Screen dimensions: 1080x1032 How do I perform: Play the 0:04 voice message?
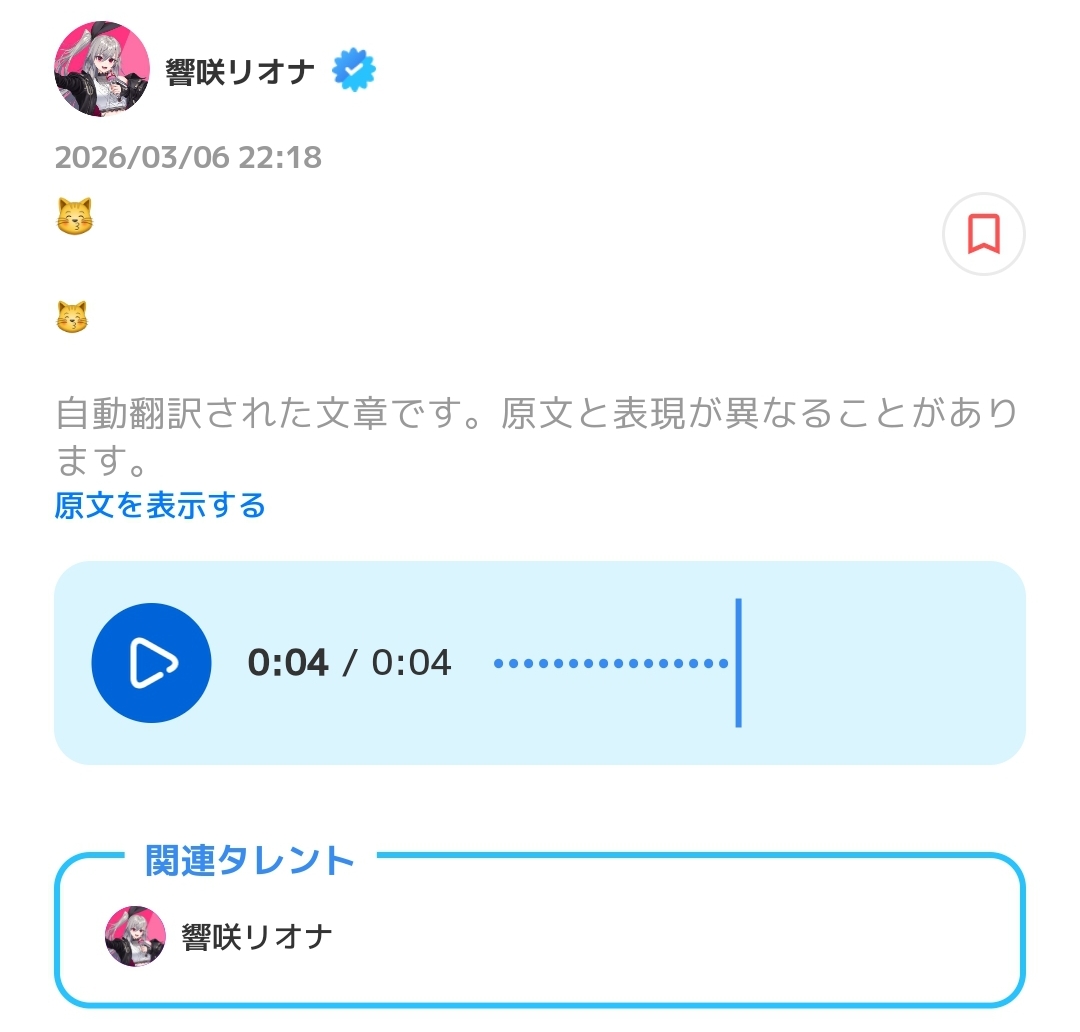click(151, 662)
